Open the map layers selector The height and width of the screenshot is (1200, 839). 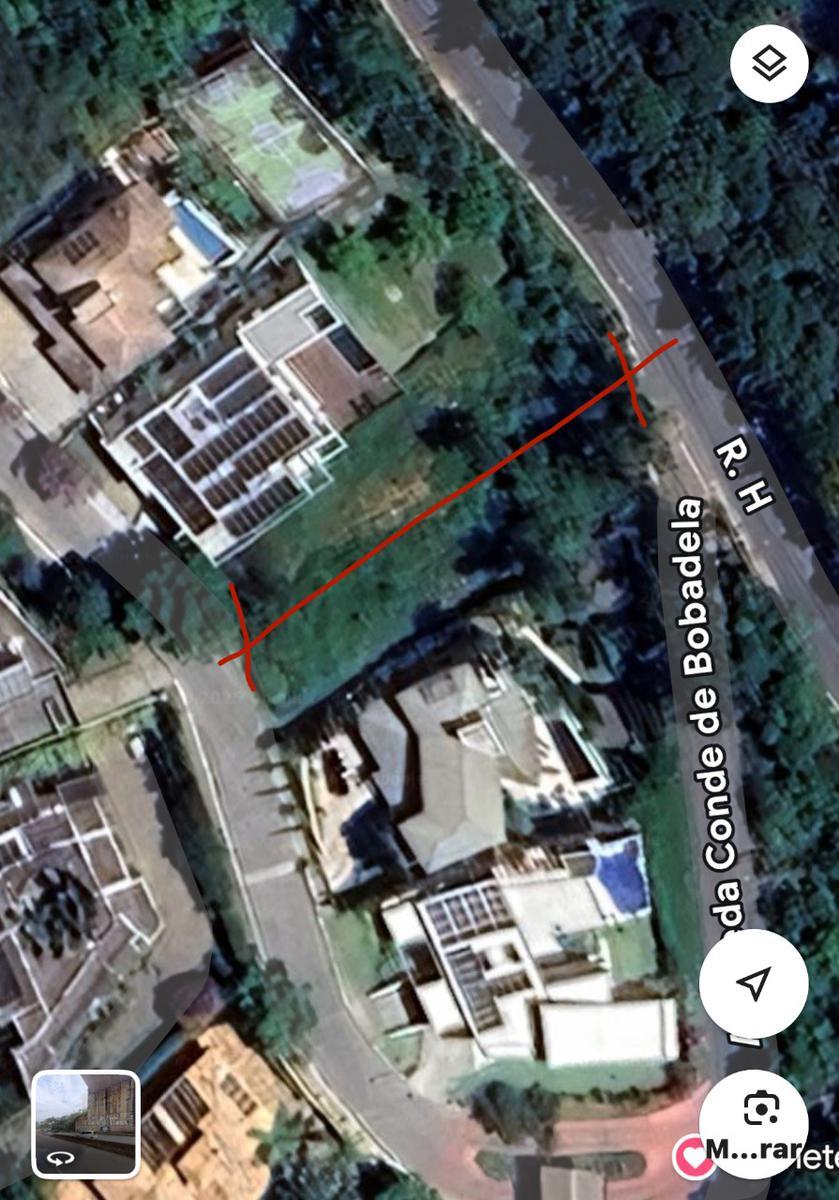tap(769, 64)
